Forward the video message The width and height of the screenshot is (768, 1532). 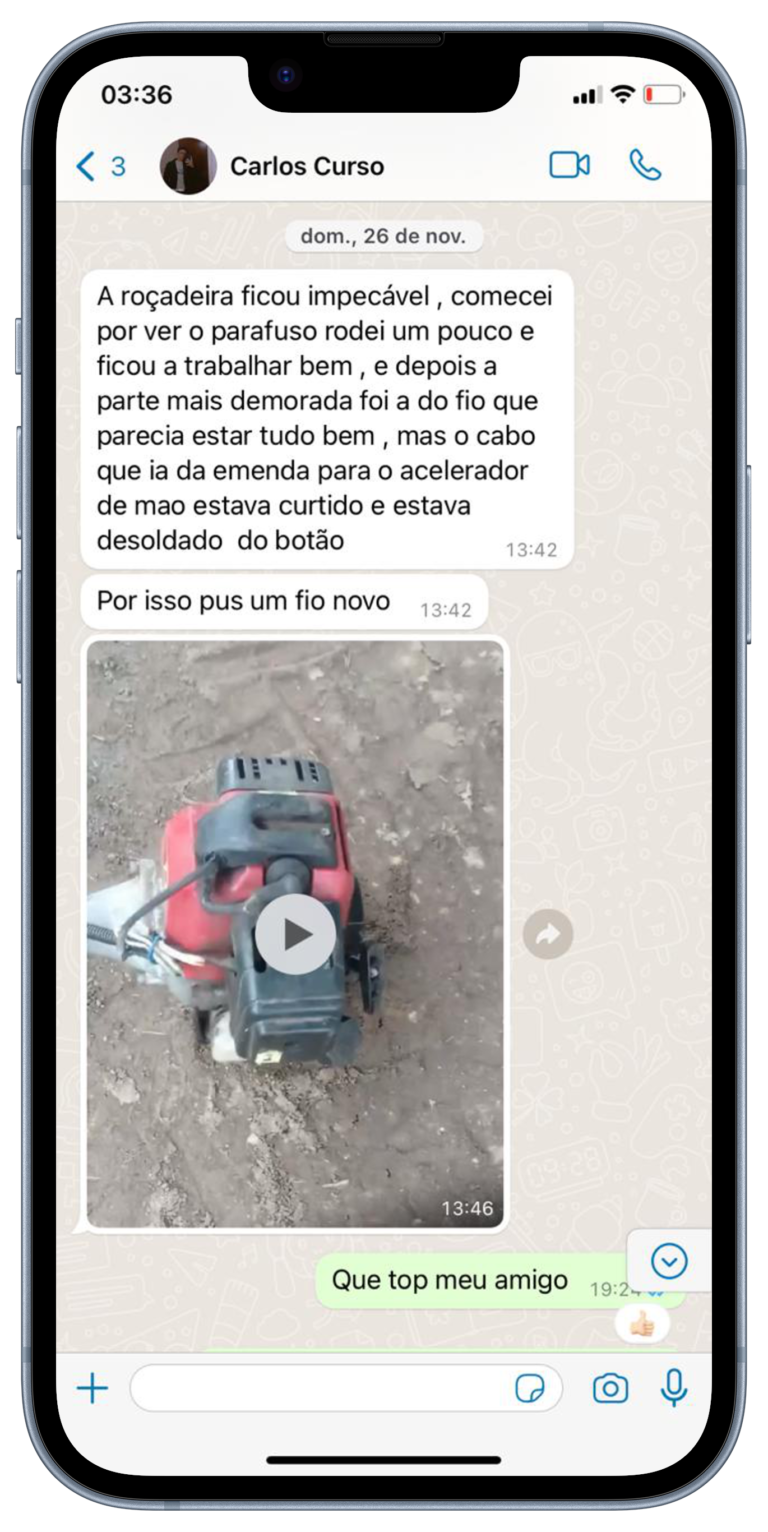point(548,934)
